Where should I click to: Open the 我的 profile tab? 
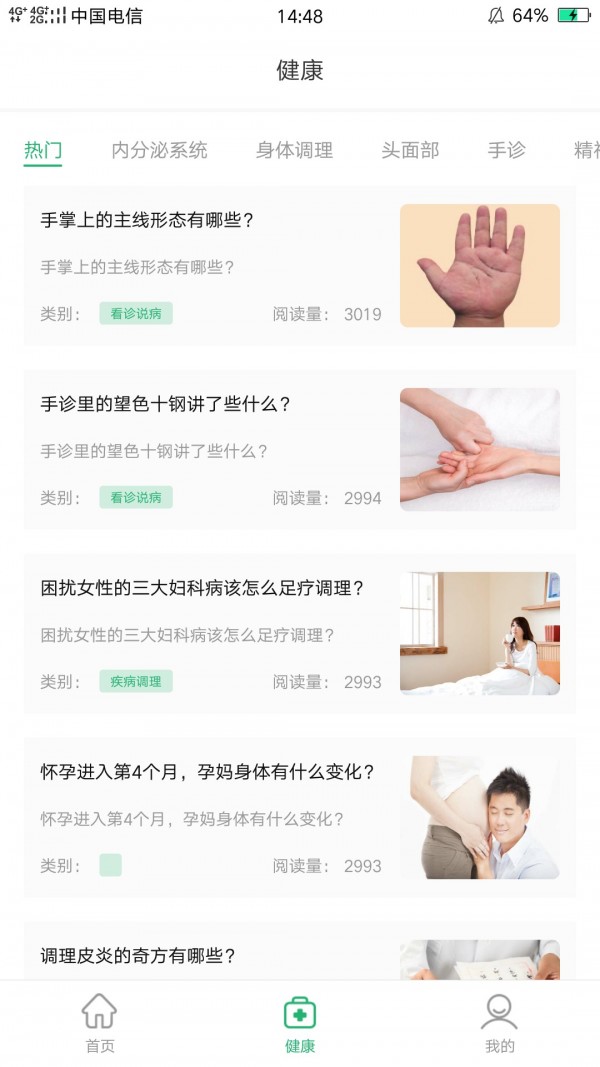point(499,1023)
